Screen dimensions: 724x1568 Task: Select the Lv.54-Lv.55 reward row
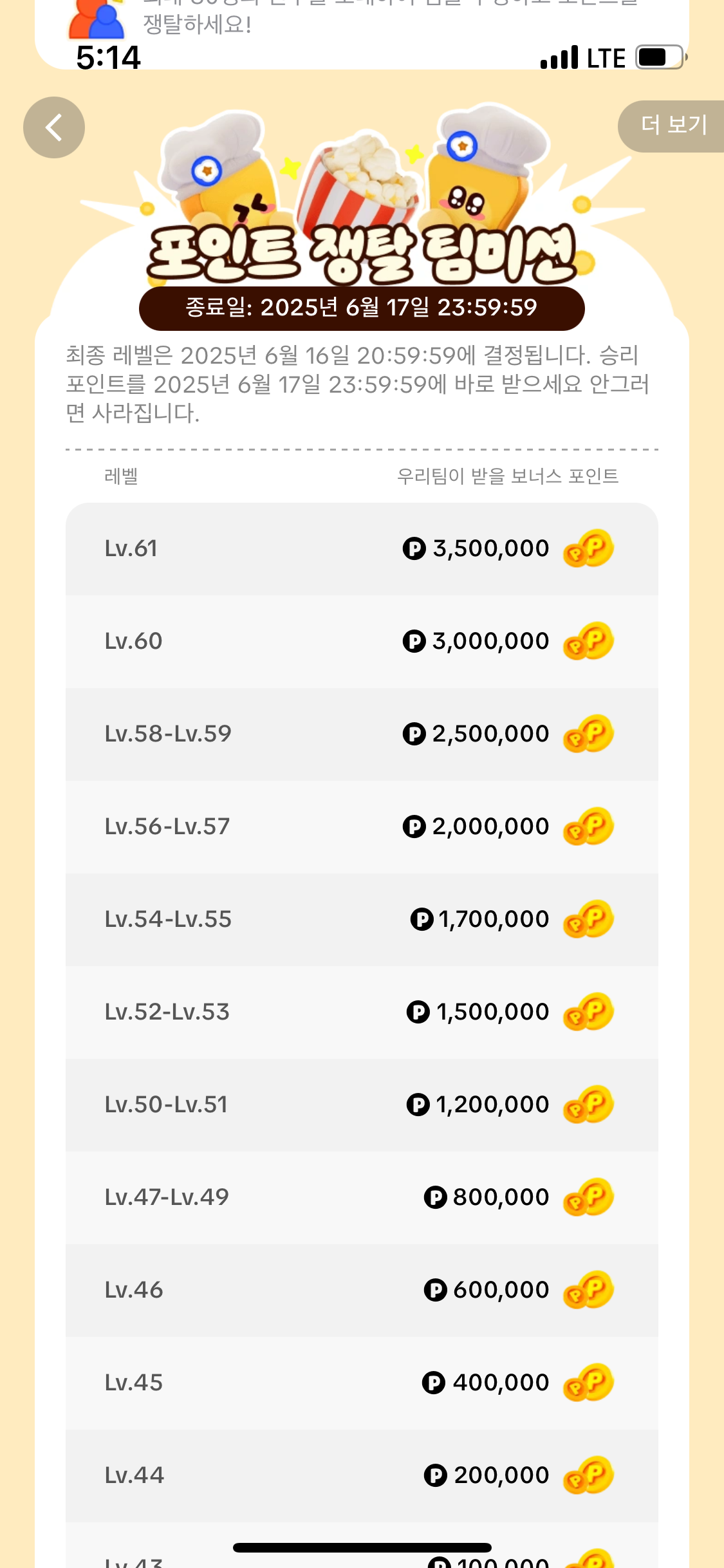point(362,919)
